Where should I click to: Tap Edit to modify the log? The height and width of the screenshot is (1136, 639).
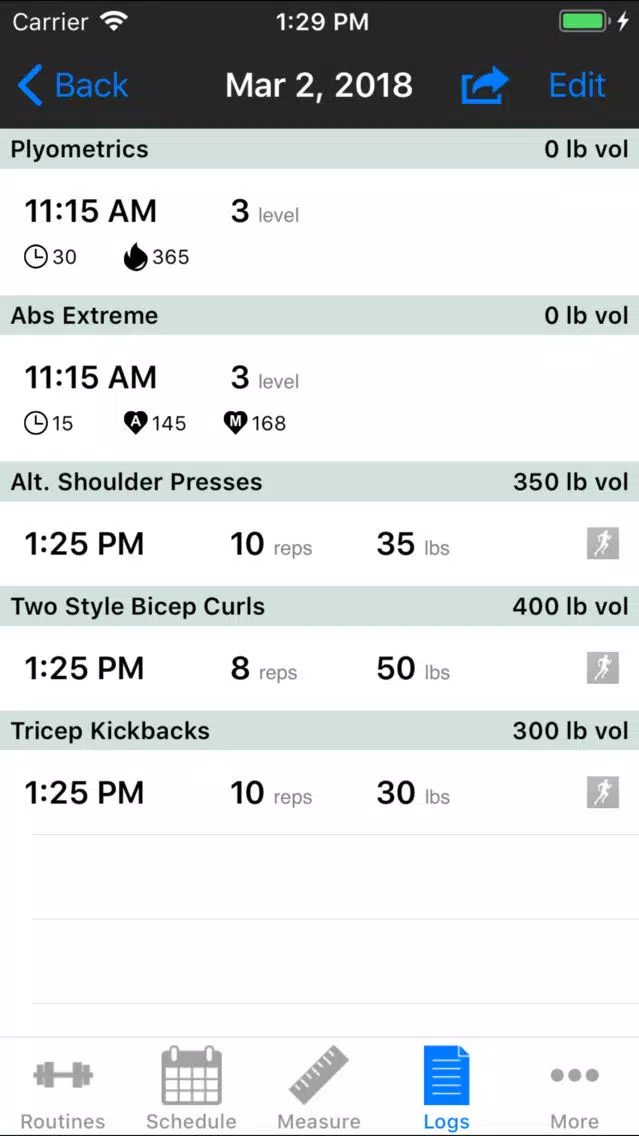(x=577, y=85)
